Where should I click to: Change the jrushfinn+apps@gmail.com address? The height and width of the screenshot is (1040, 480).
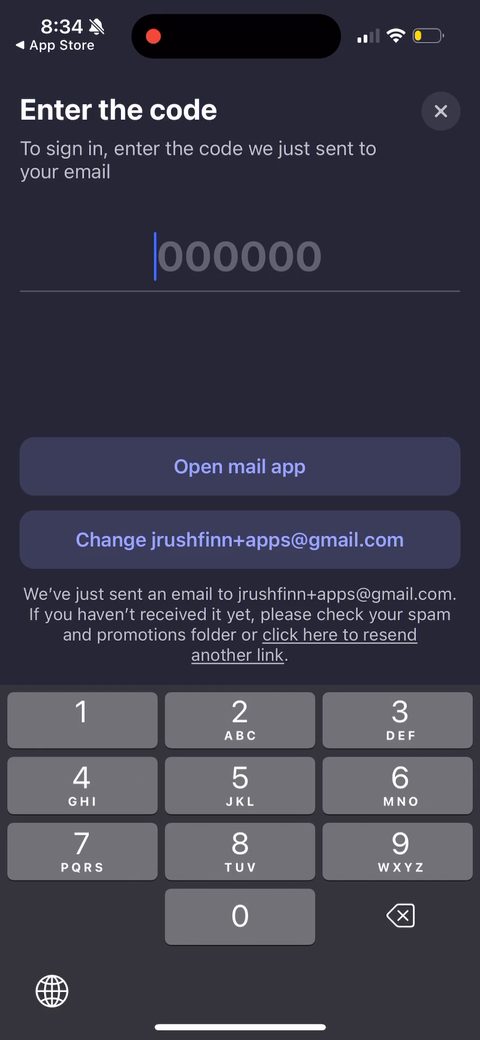[x=239, y=539]
